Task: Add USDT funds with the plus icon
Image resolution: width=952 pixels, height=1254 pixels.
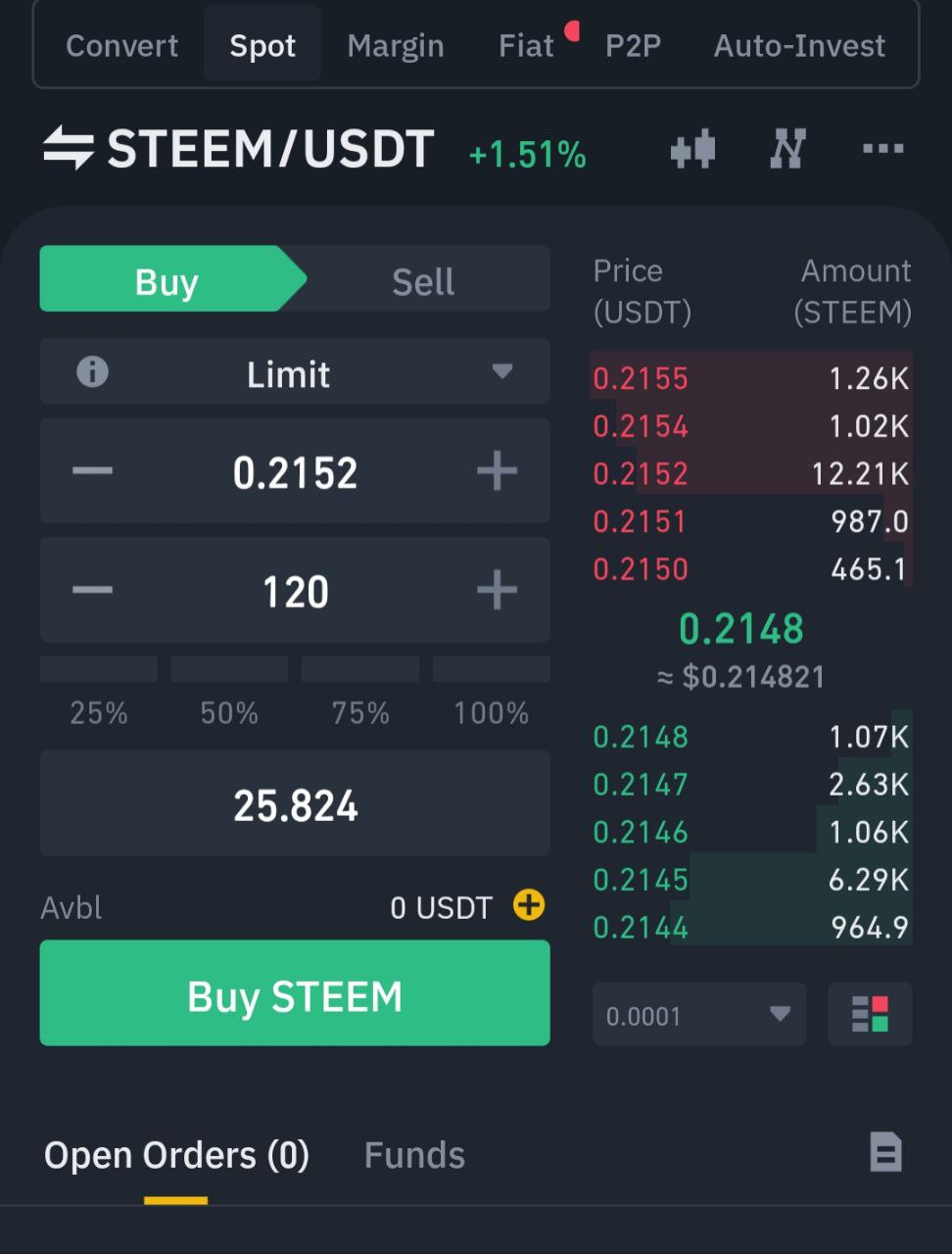Action: pos(529,906)
